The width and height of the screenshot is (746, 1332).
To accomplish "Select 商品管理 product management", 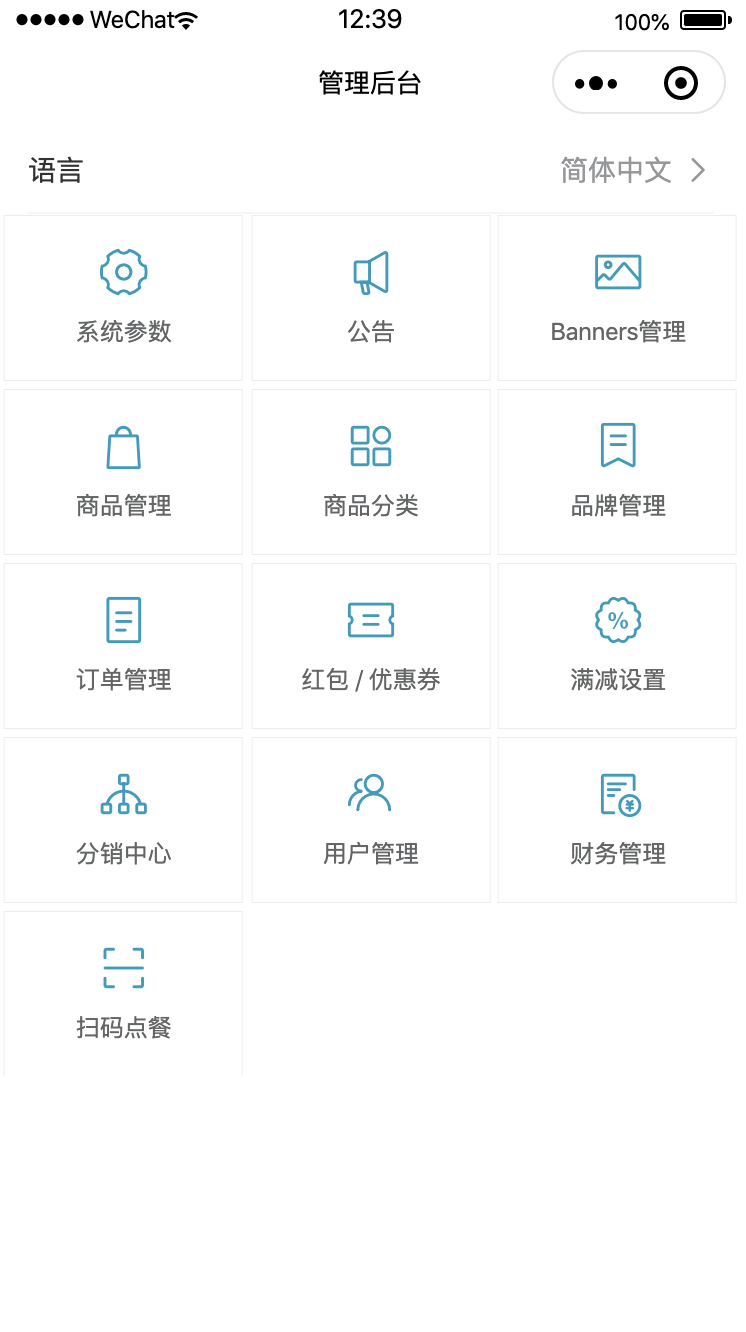I will point(124,472).
